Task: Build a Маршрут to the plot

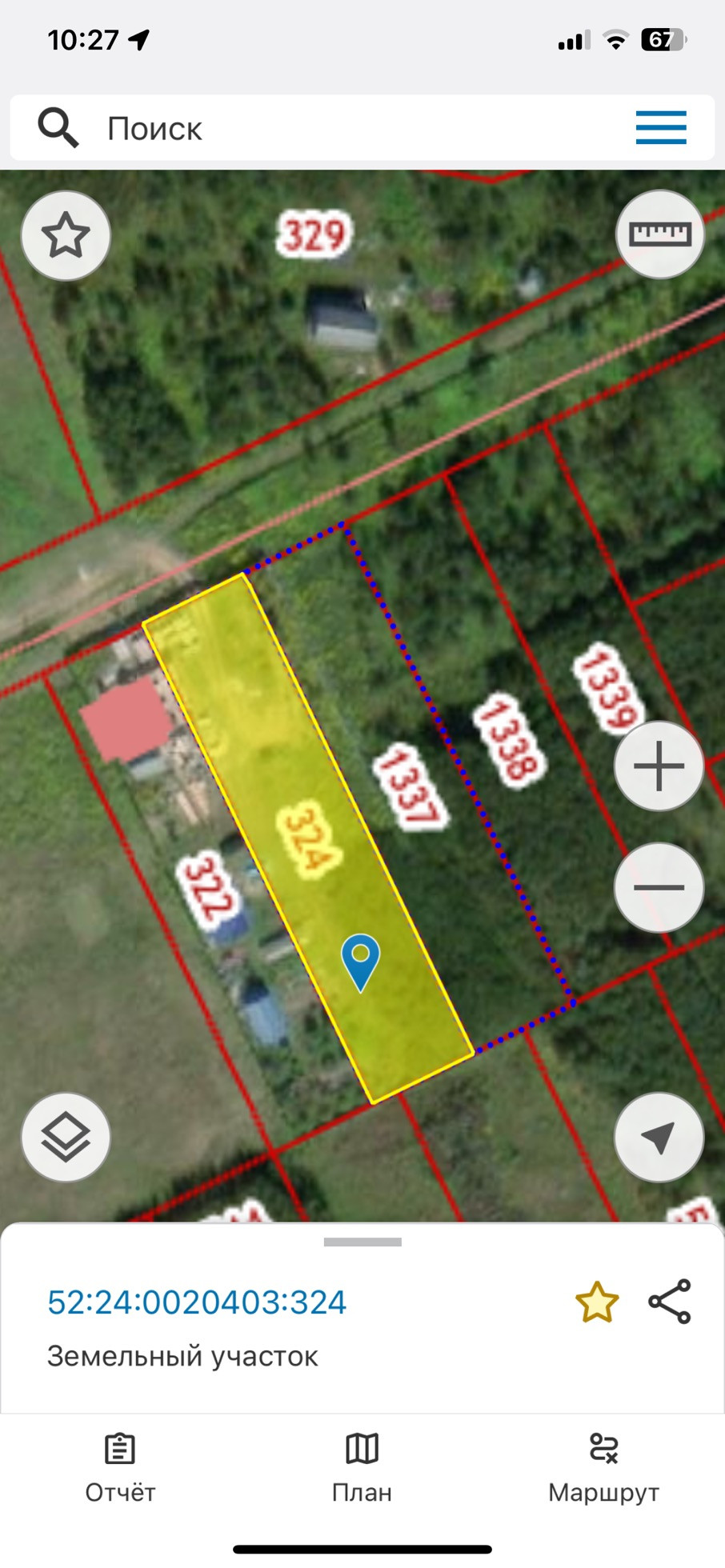Action: pos(603,1469)
